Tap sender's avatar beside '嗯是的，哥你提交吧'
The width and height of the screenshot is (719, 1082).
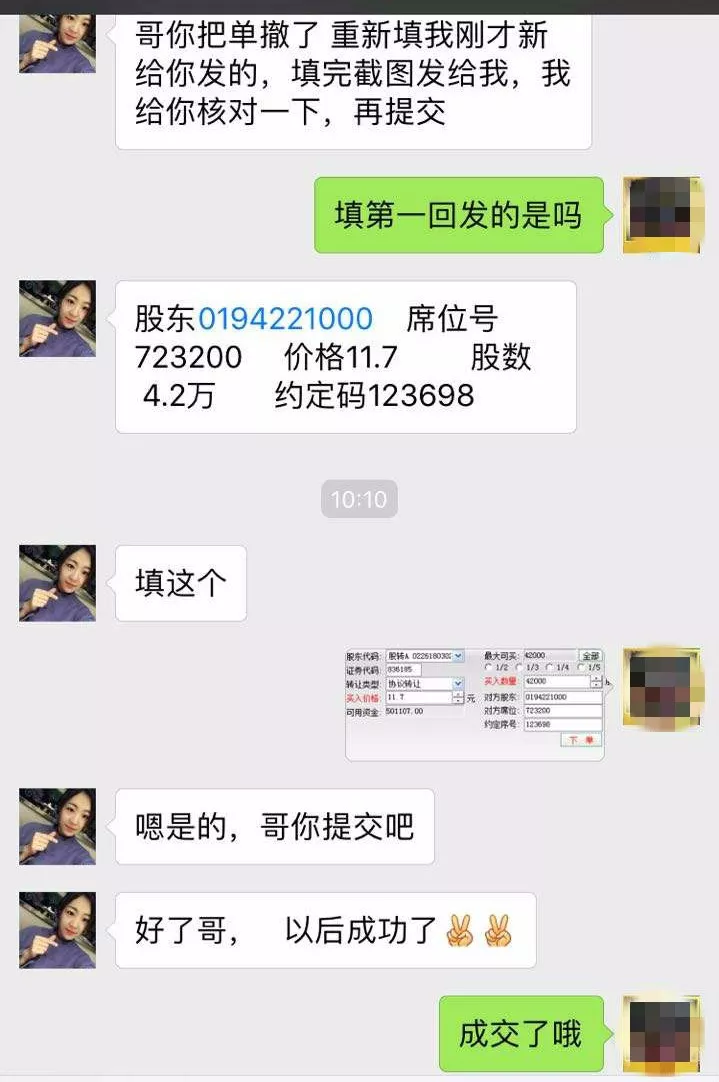point(57,826)
